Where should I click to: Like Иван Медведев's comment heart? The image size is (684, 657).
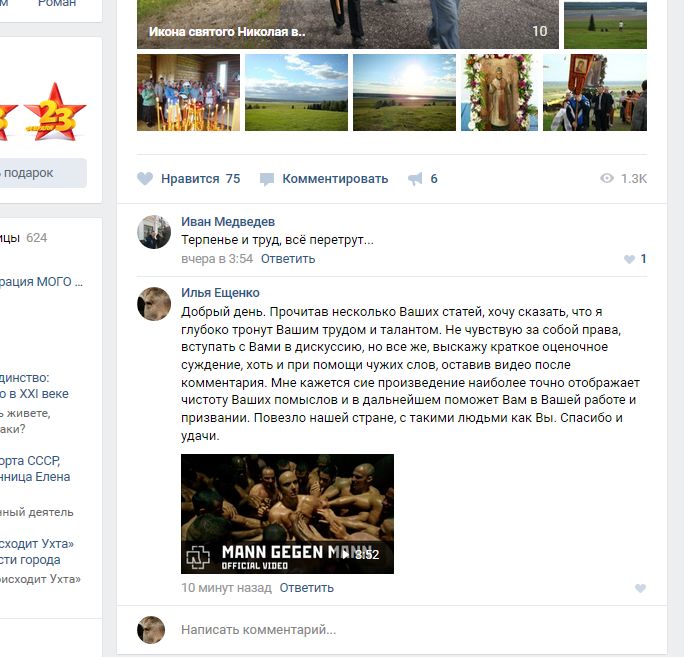point(629,259)
